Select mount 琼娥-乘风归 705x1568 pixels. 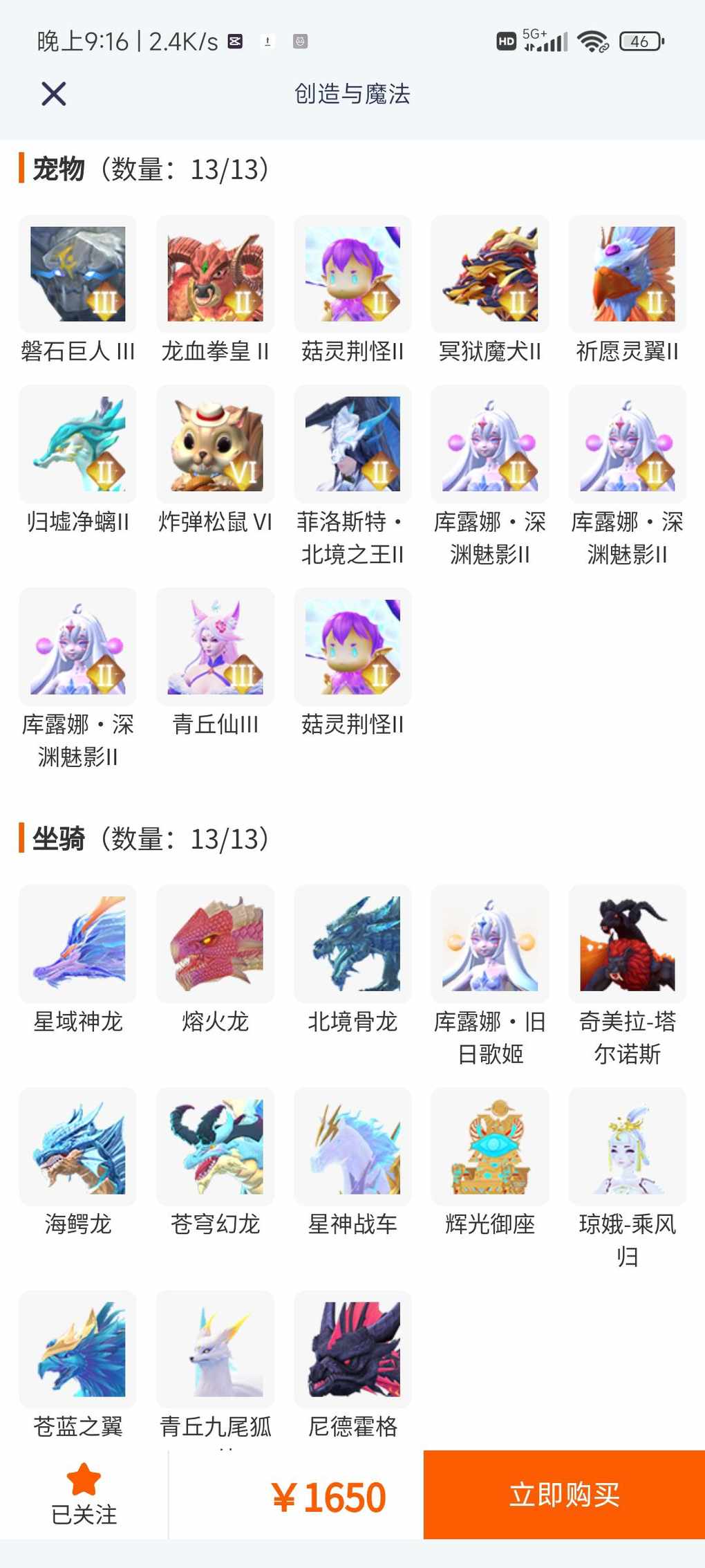[627, 1147]
